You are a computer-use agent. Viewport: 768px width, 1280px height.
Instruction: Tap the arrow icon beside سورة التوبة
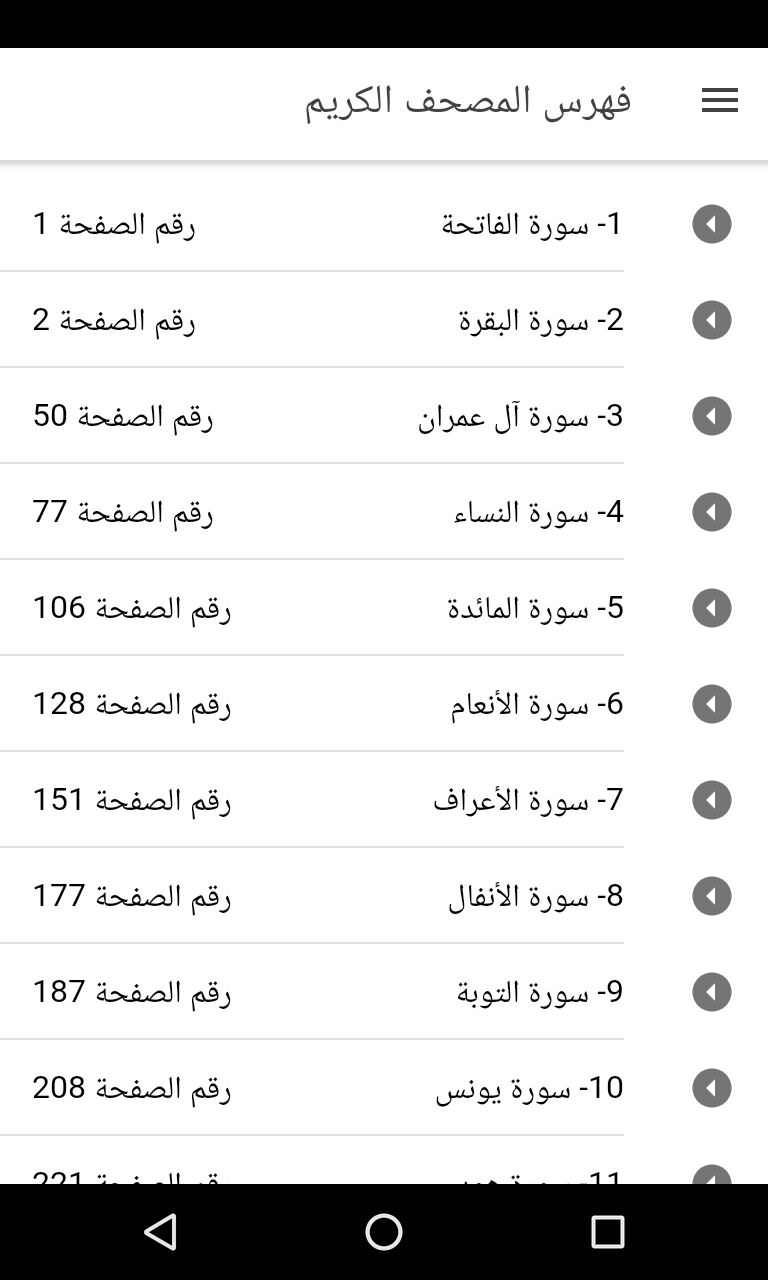712,992
